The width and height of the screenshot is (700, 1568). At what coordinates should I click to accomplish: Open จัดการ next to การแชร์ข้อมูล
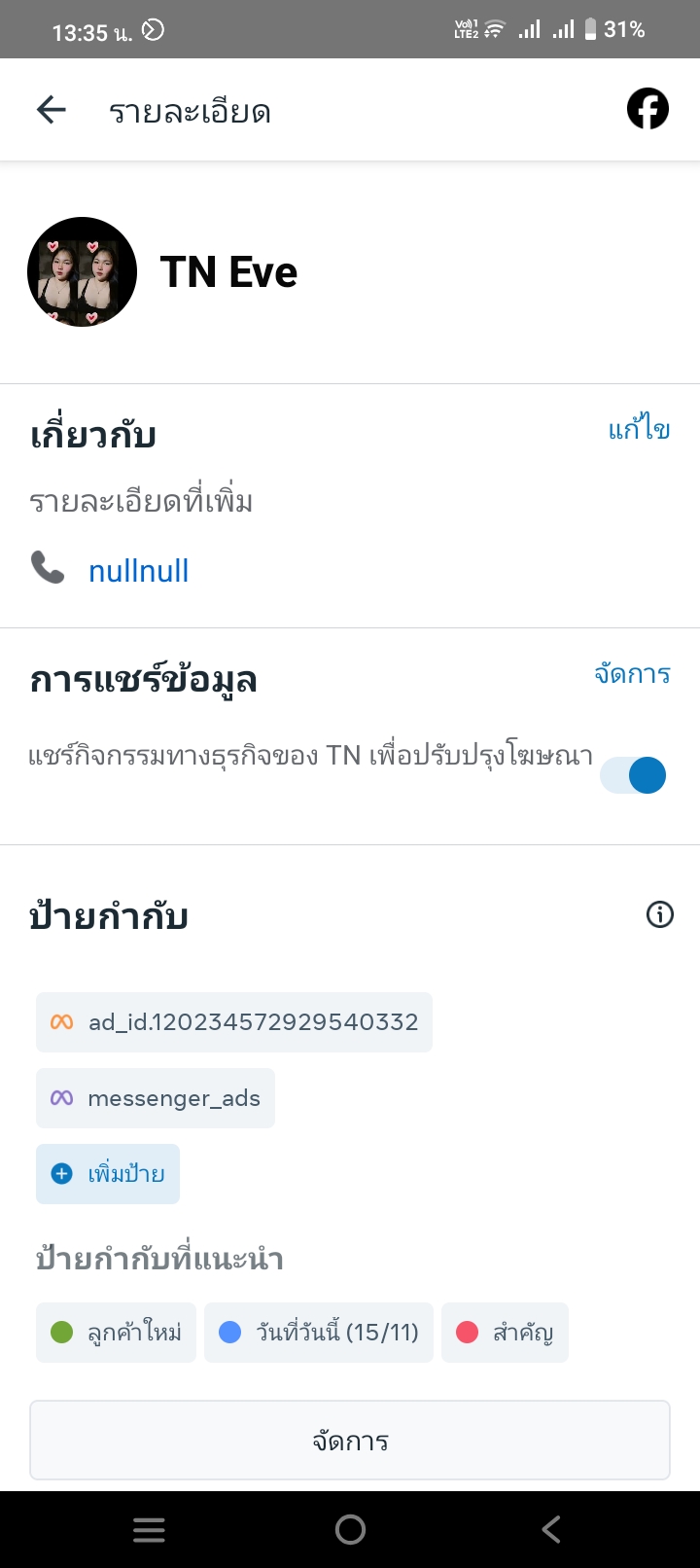(632, 674)
